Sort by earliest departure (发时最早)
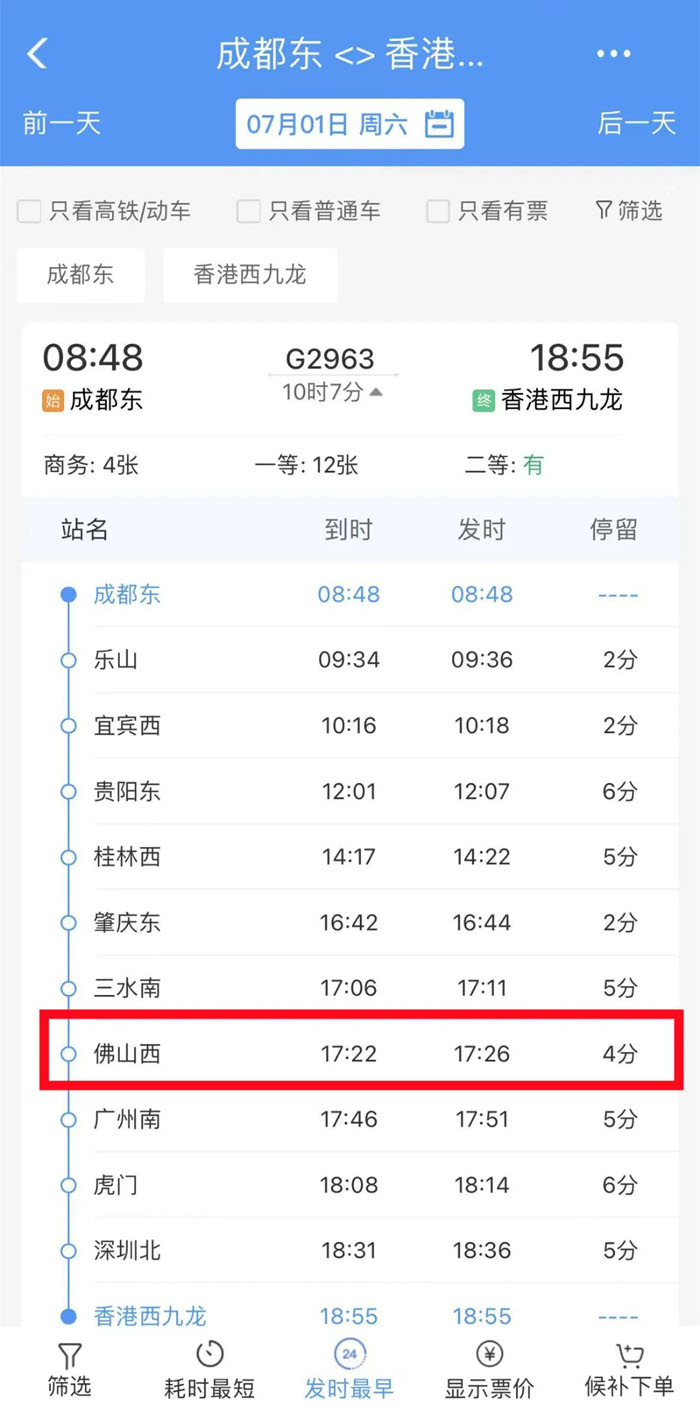The height and width of the screenshot is (1411, 700). click(349, 1370)
